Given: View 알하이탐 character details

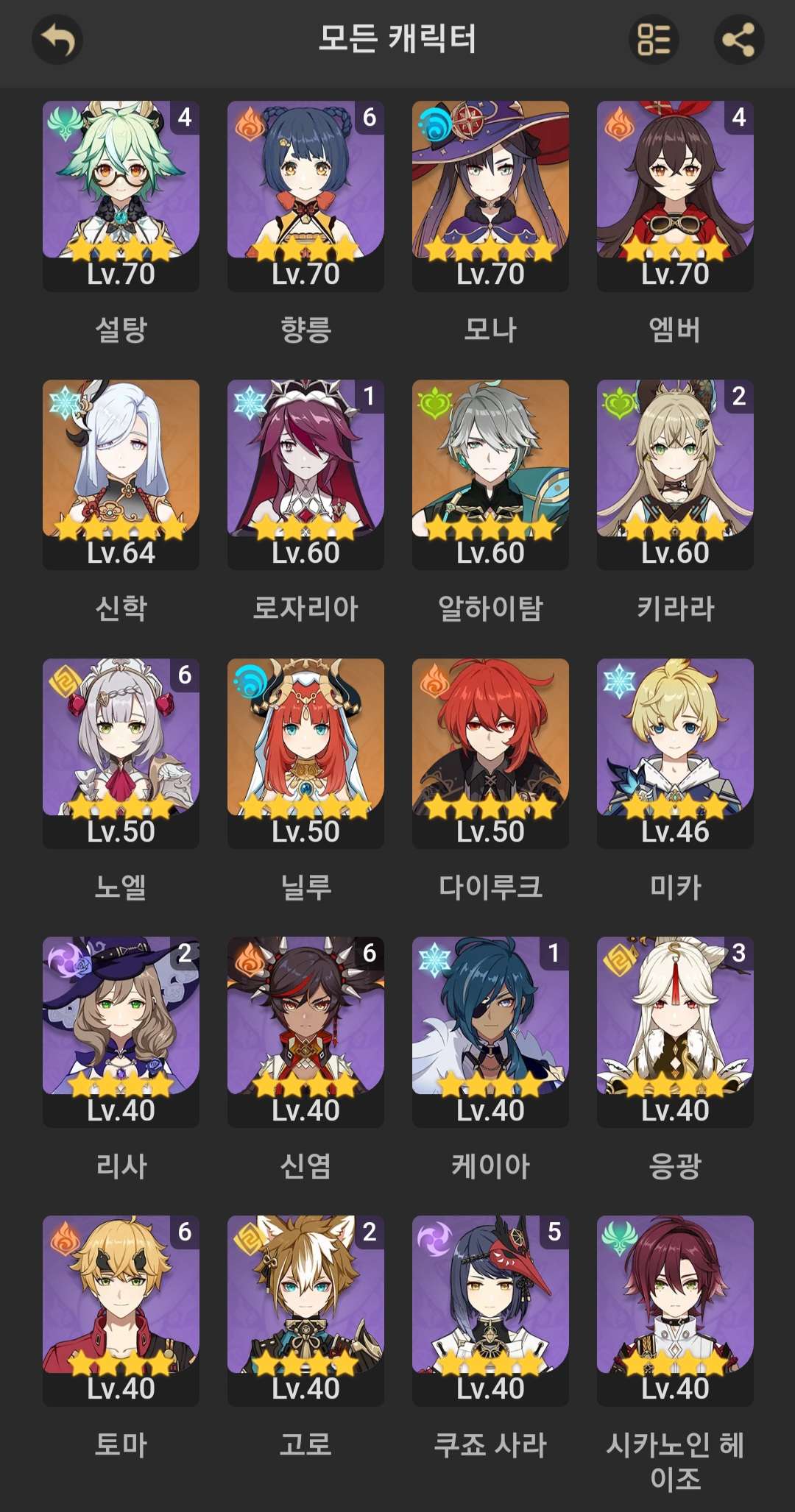Looking at the screenshot, I should [490, 475].
